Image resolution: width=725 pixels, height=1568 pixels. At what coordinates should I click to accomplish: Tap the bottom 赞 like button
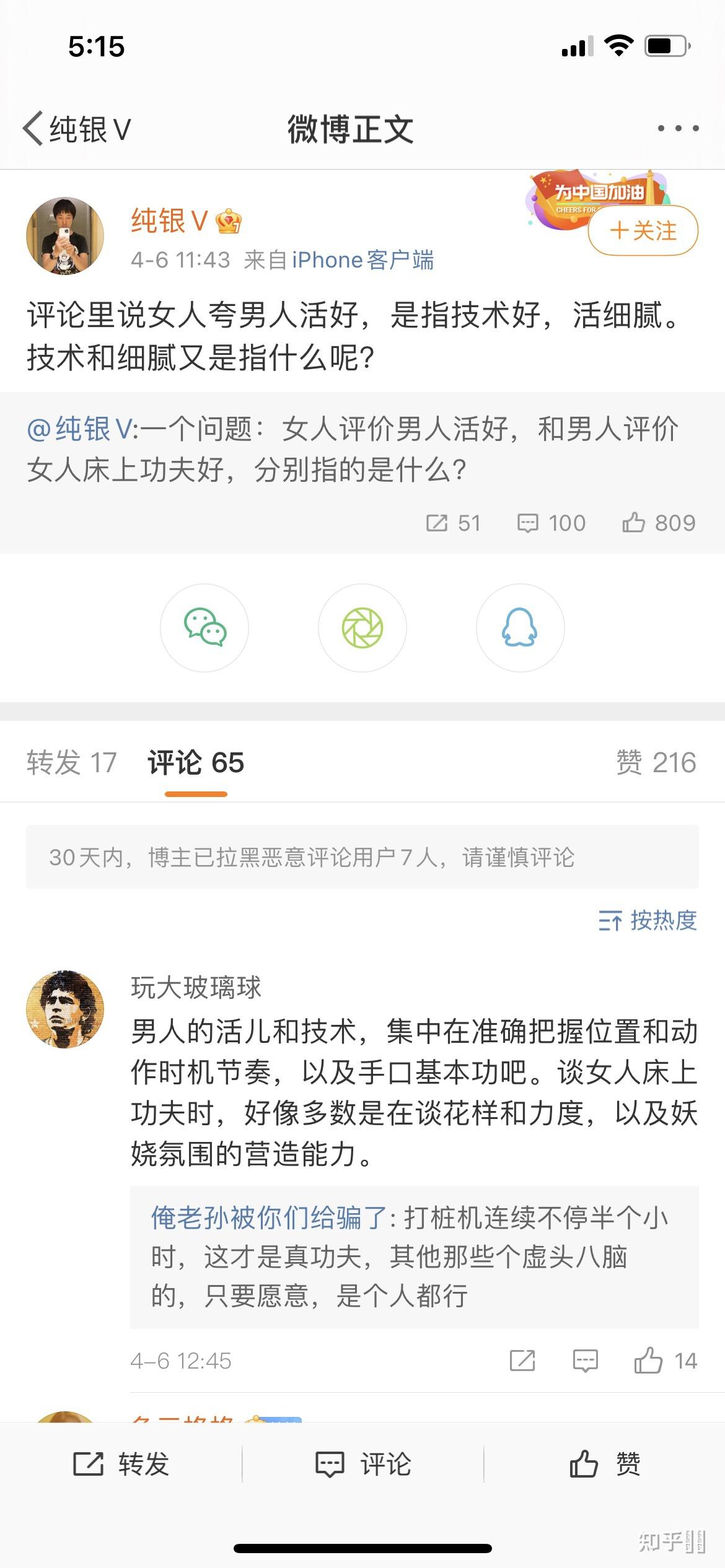(604, 1464)
